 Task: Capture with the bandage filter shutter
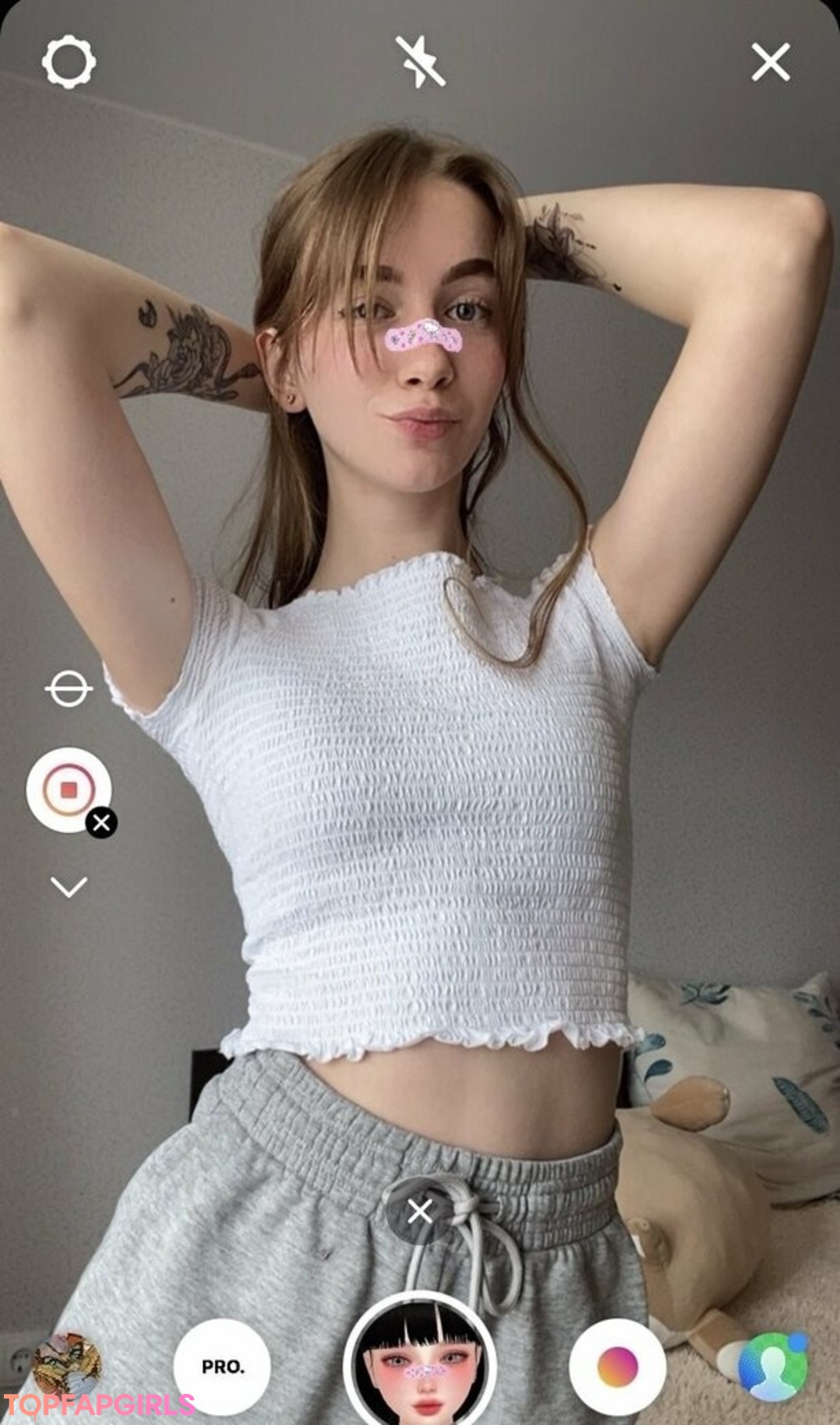point(420,1367)
